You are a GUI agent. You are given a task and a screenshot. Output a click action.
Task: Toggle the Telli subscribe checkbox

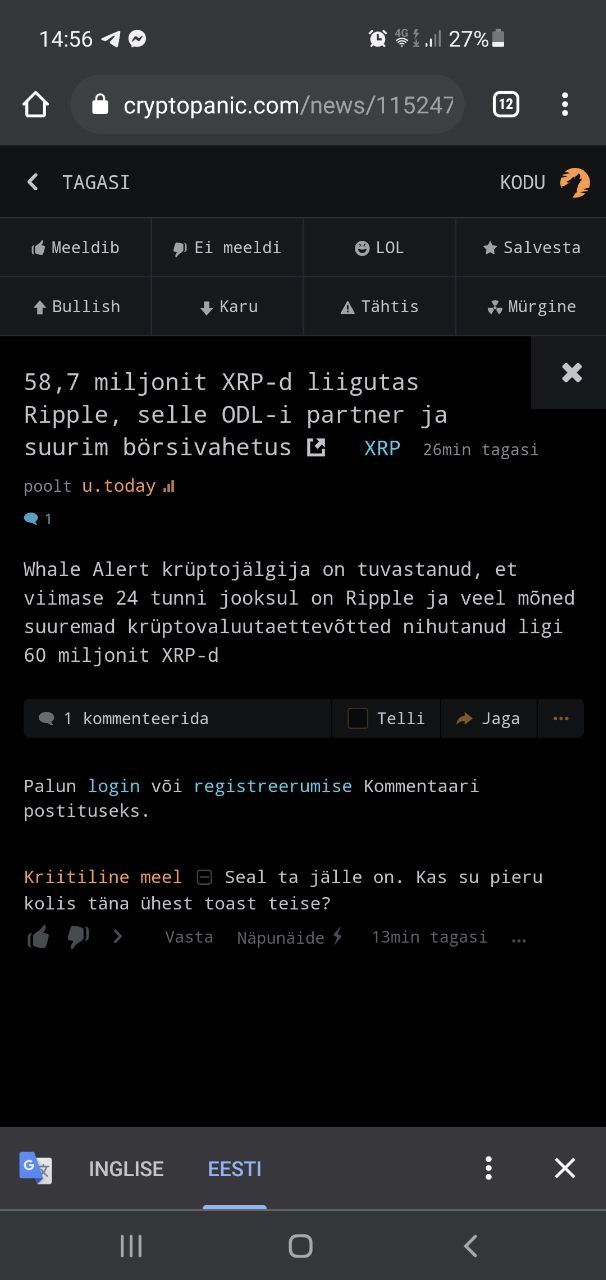pos(358,718)
